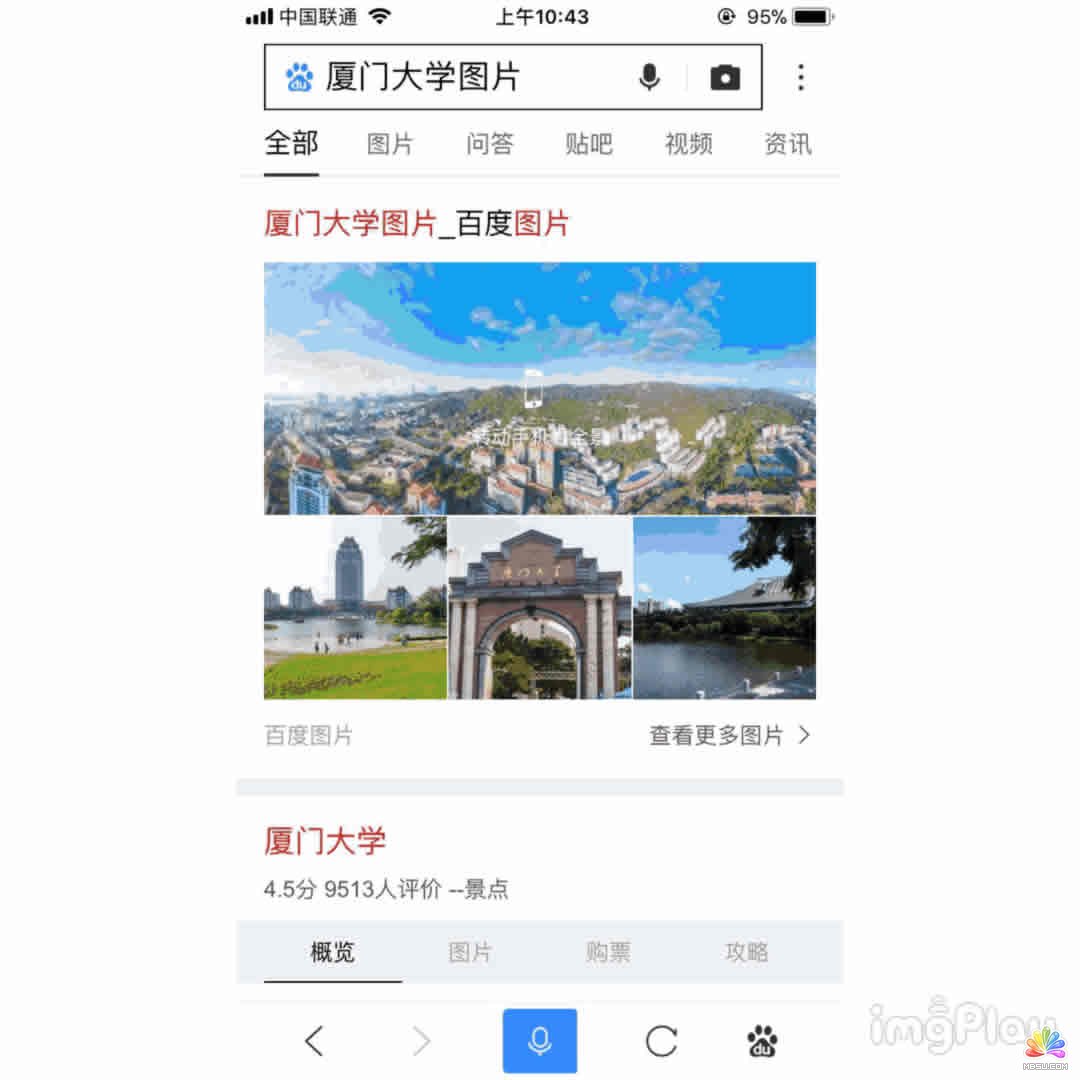Start voice search with the search-bar microphone icon

(x=650, y=77)
